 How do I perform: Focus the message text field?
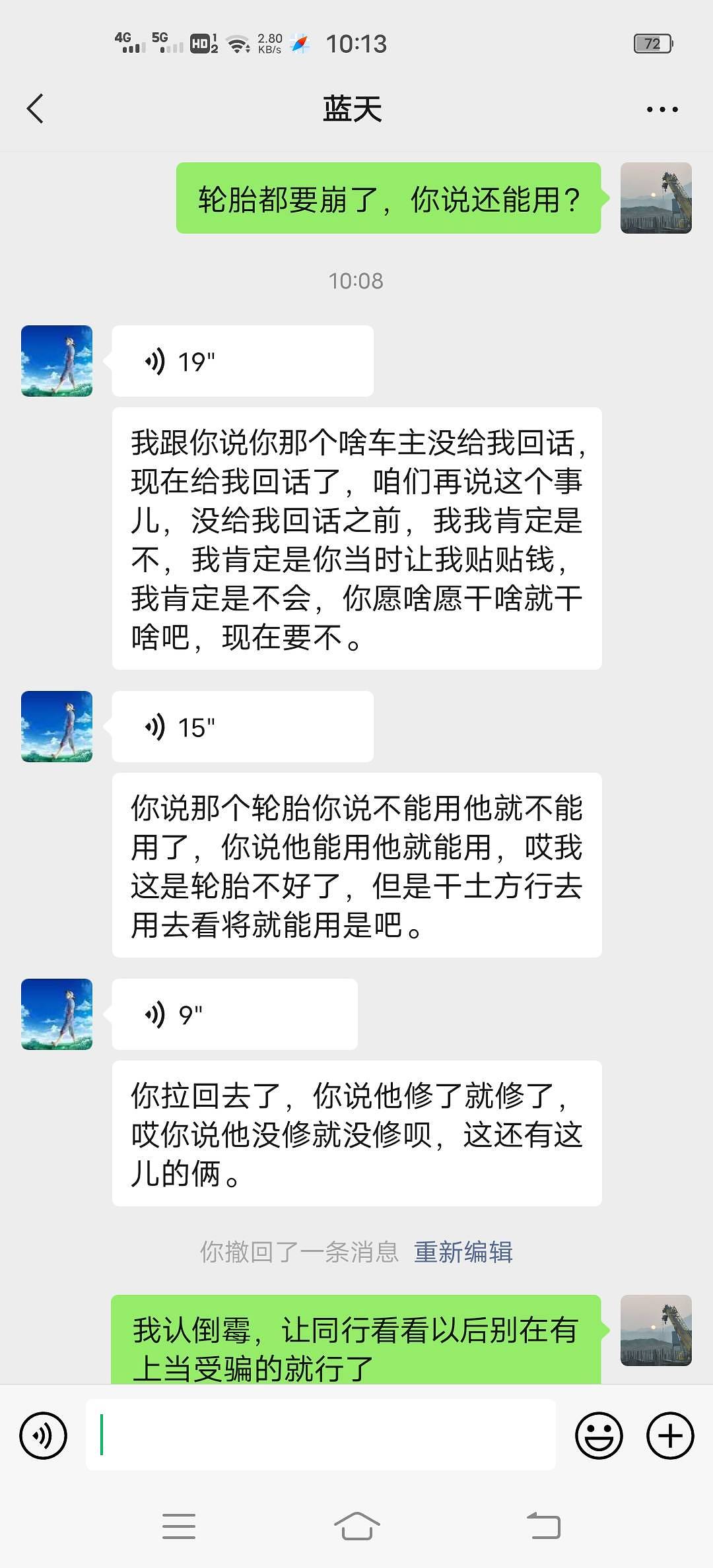tap(320, 1435)
